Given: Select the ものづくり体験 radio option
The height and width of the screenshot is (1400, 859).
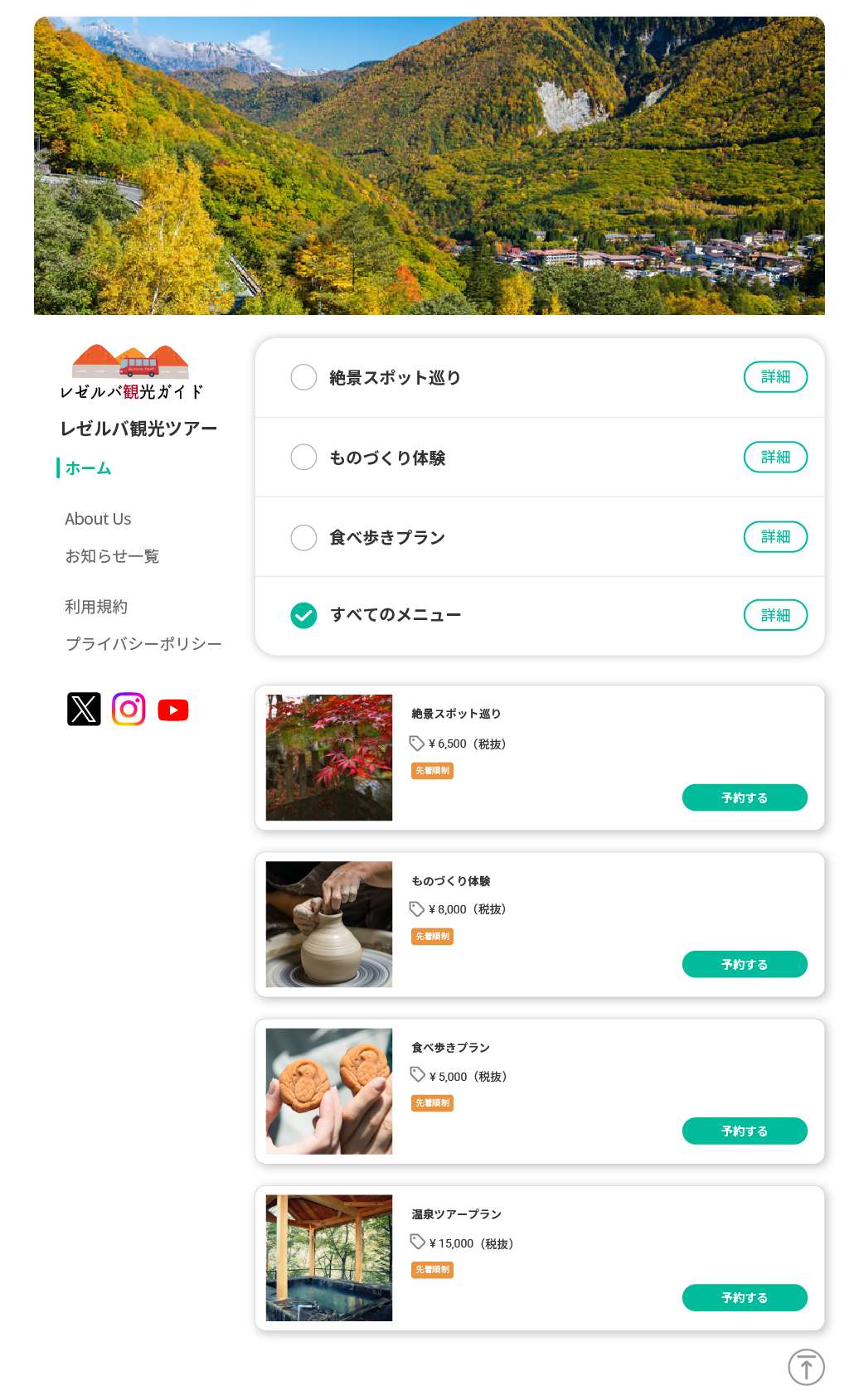Looking at the screenshot, I should (x=303, y=457).
